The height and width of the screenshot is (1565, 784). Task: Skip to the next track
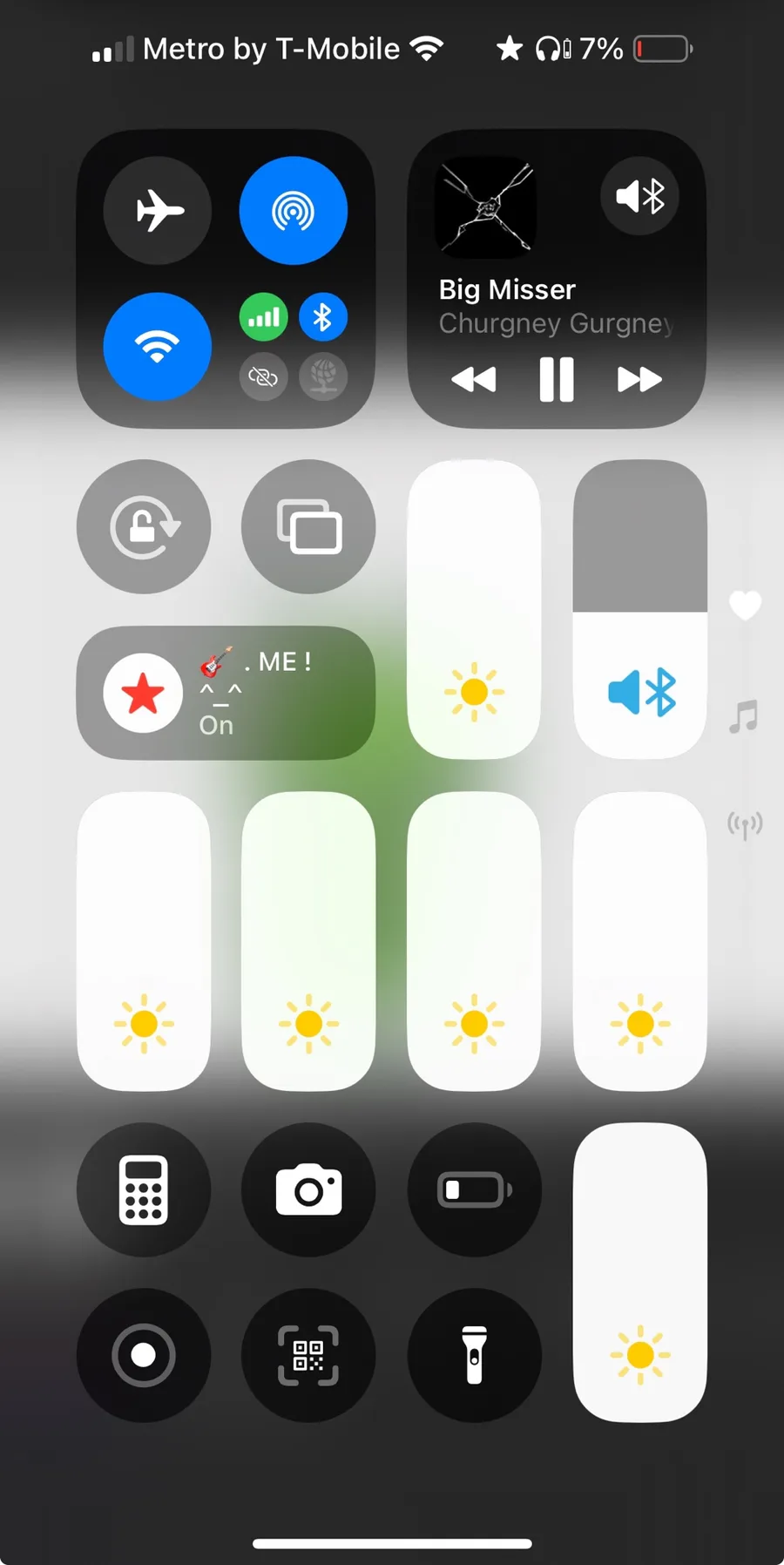tap(639, 379)
